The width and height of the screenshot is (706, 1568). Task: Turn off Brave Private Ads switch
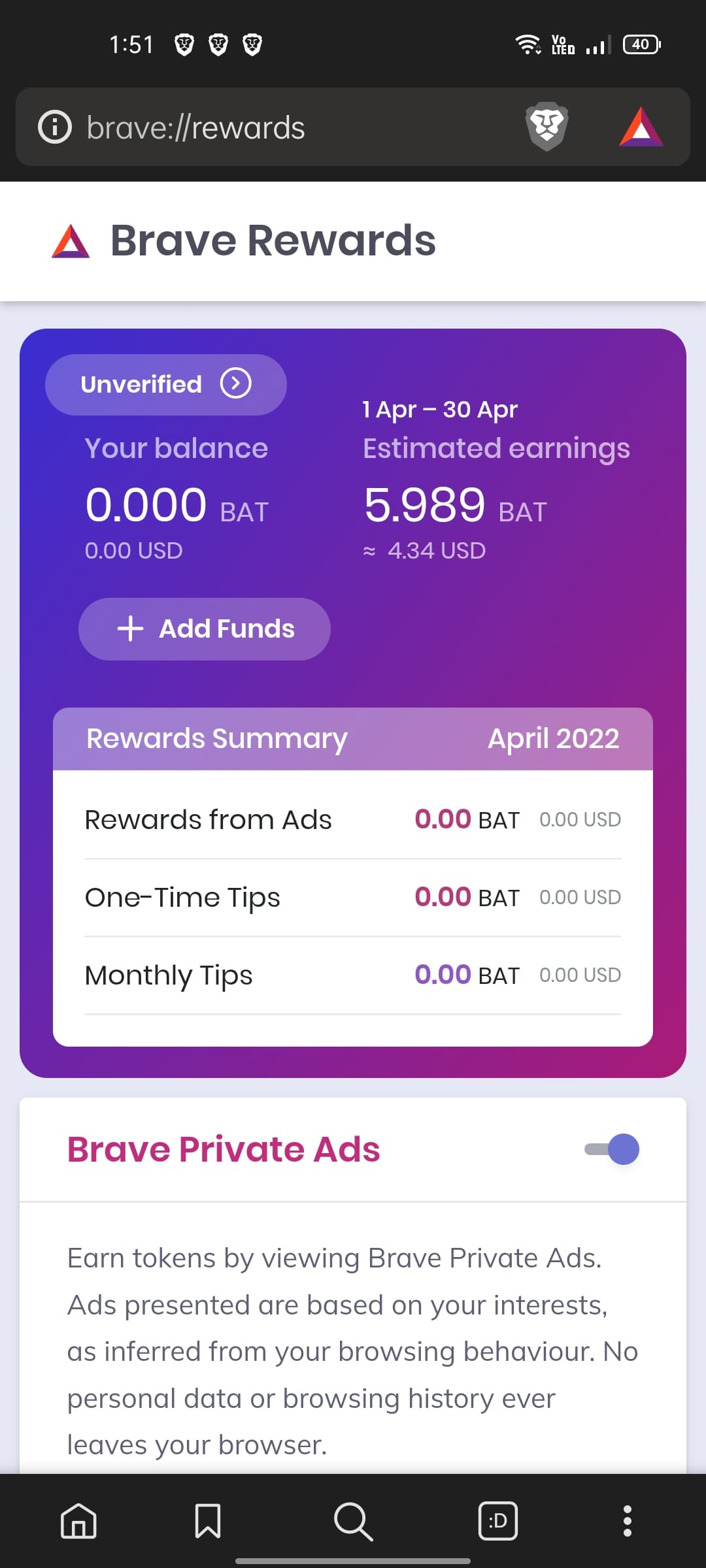tap(612, 1149)
